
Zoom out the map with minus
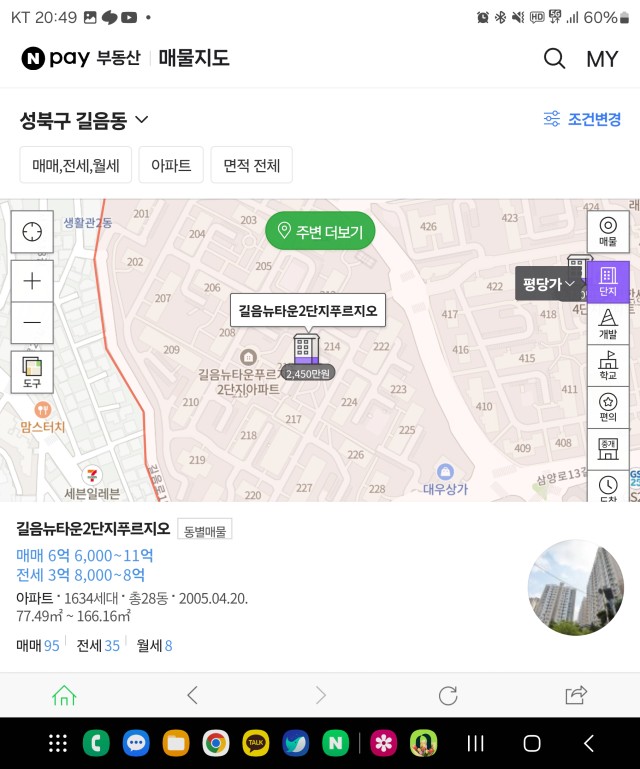coord(32,323)
